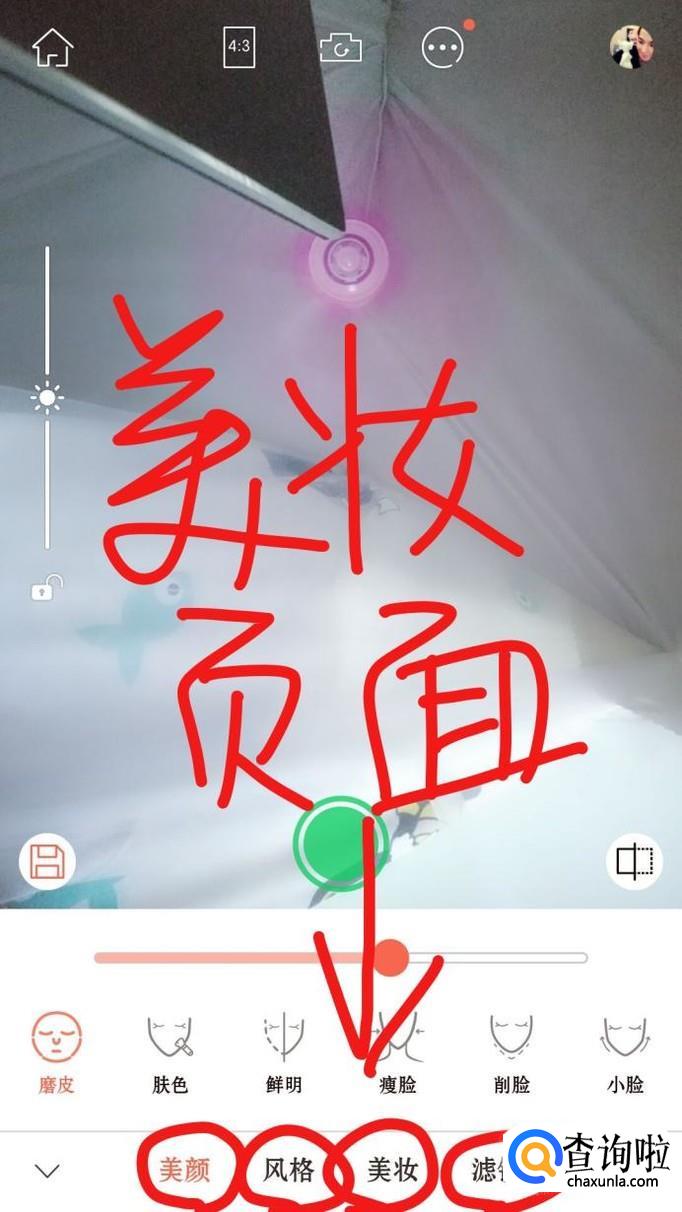Tap the exposure lock icon
The image size is (682, 1212).
(46, 587)
